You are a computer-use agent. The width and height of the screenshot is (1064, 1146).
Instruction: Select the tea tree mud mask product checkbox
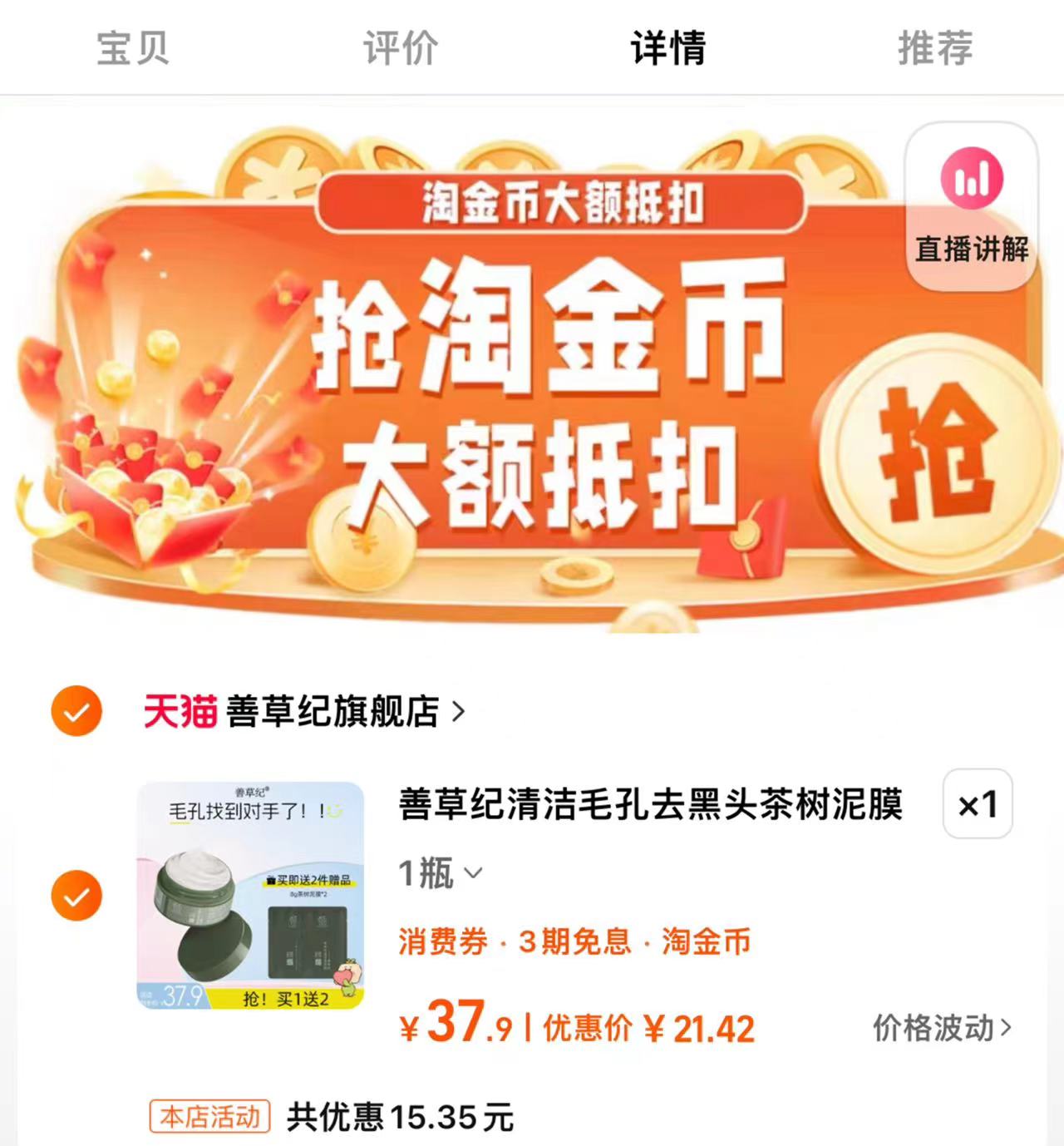(x=76, y=896)
